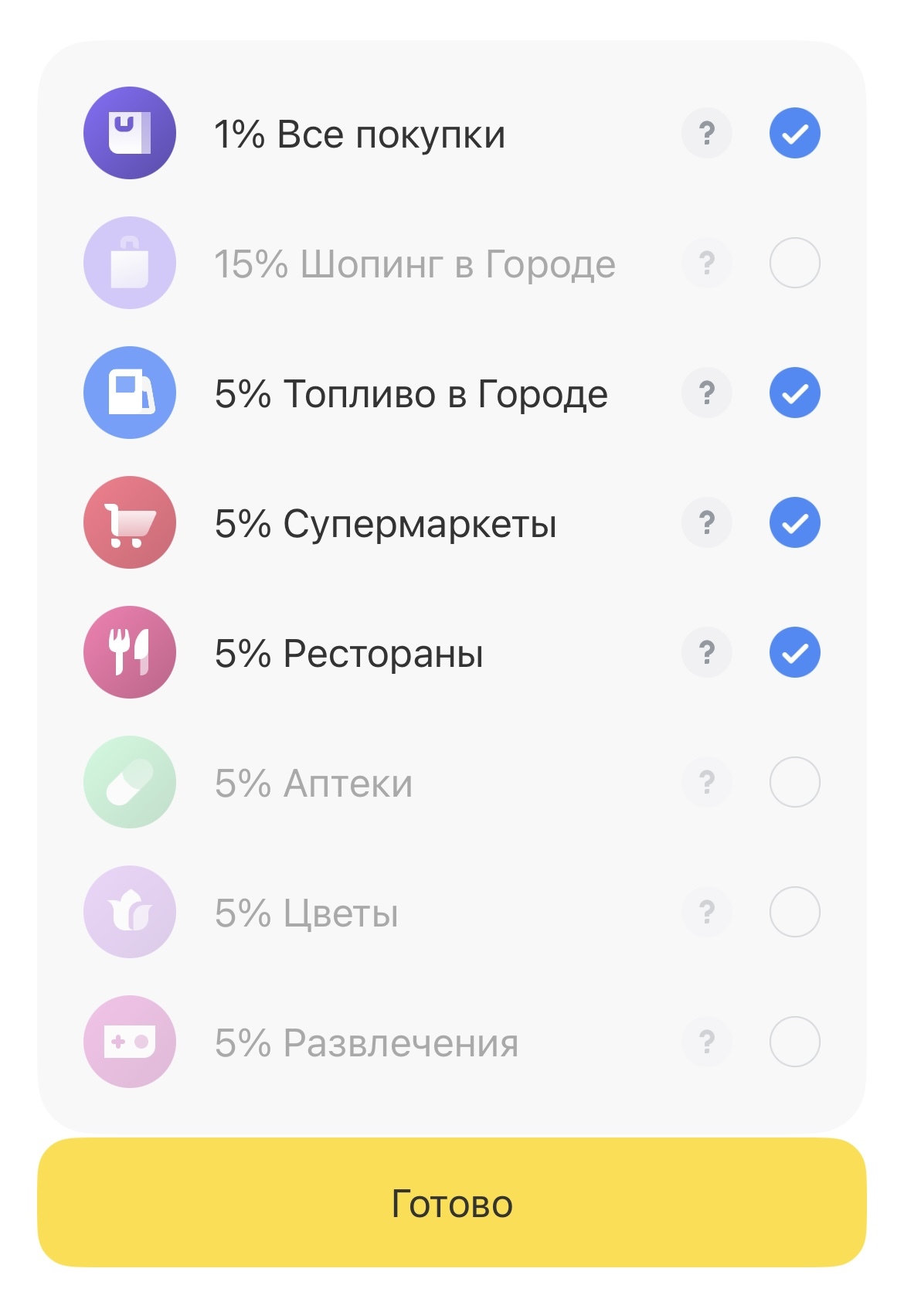Image resolution: width=904 pixels, height=1316 pixels.
Task: Select the 5% Аптеки checkbox
Action: [794, 783]
